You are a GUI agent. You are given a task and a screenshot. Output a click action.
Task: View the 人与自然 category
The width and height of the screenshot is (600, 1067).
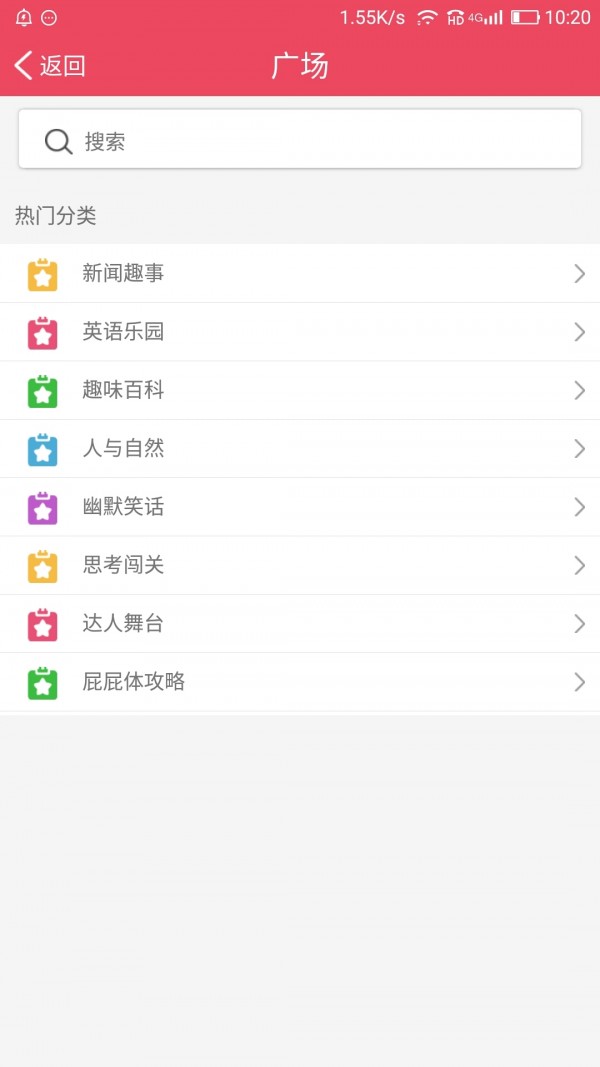pyautogui.click(x=300, y=449)
